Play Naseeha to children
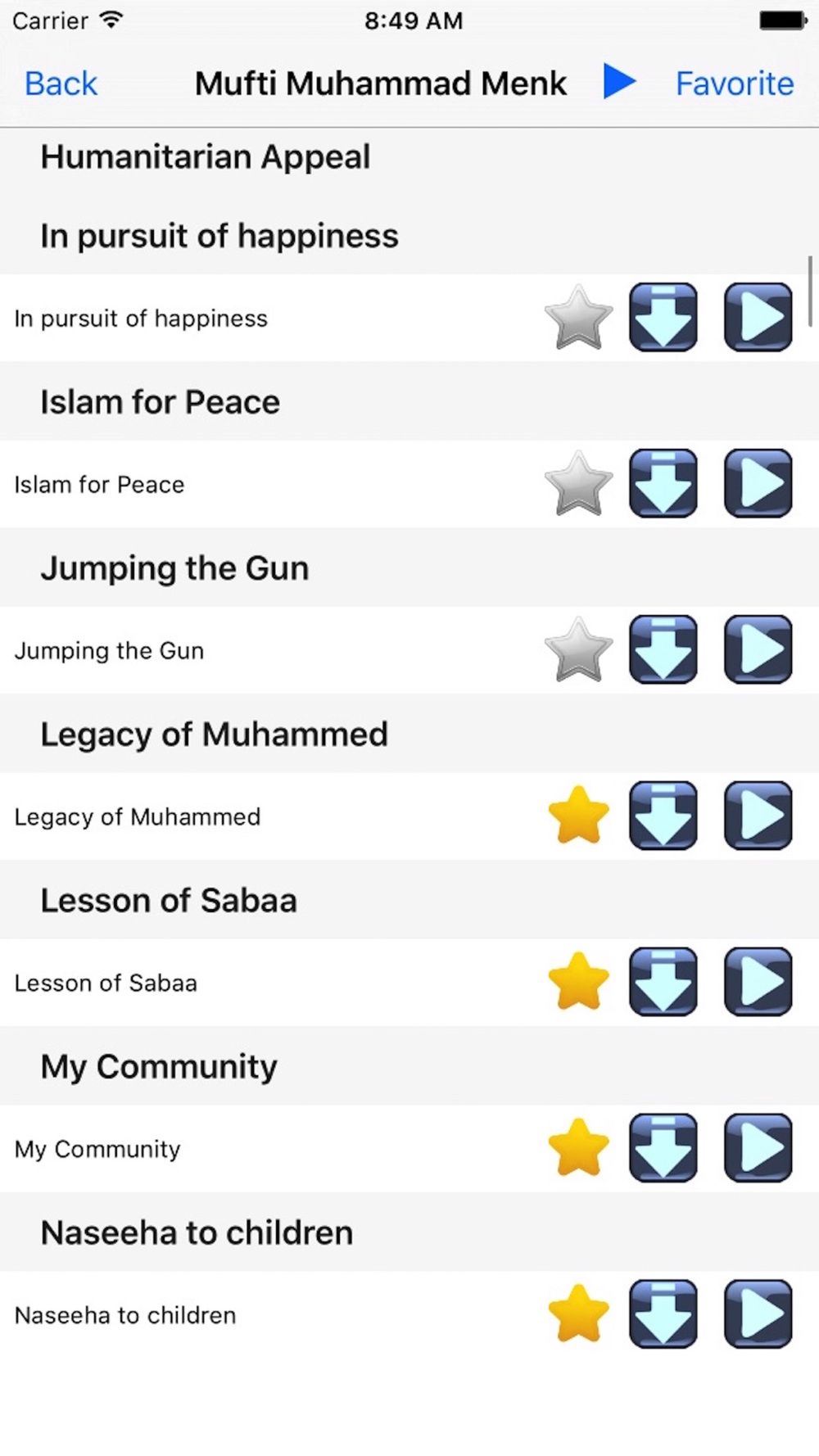 758,1314
